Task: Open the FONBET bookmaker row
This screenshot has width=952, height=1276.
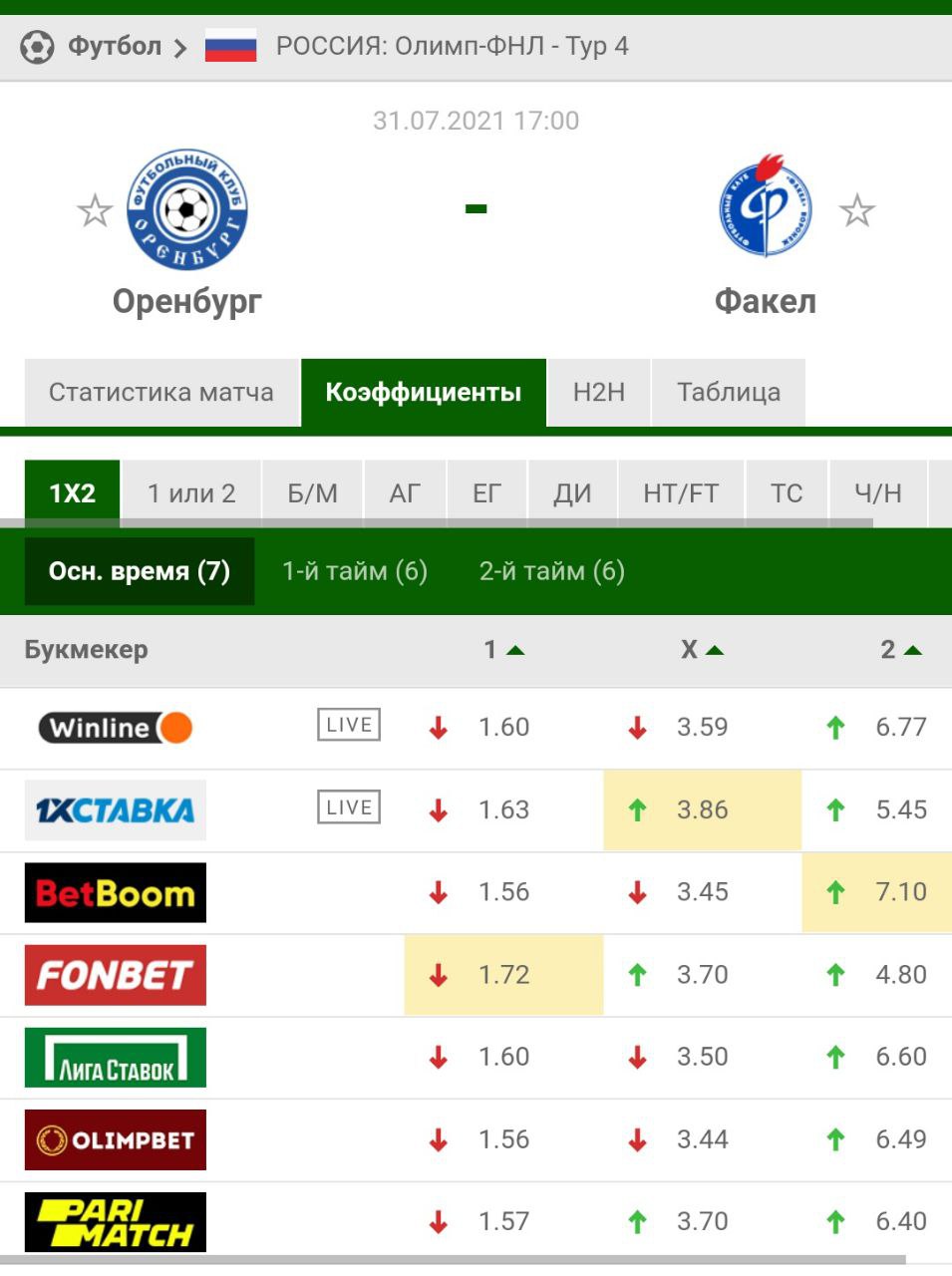Action: point(116,975)
